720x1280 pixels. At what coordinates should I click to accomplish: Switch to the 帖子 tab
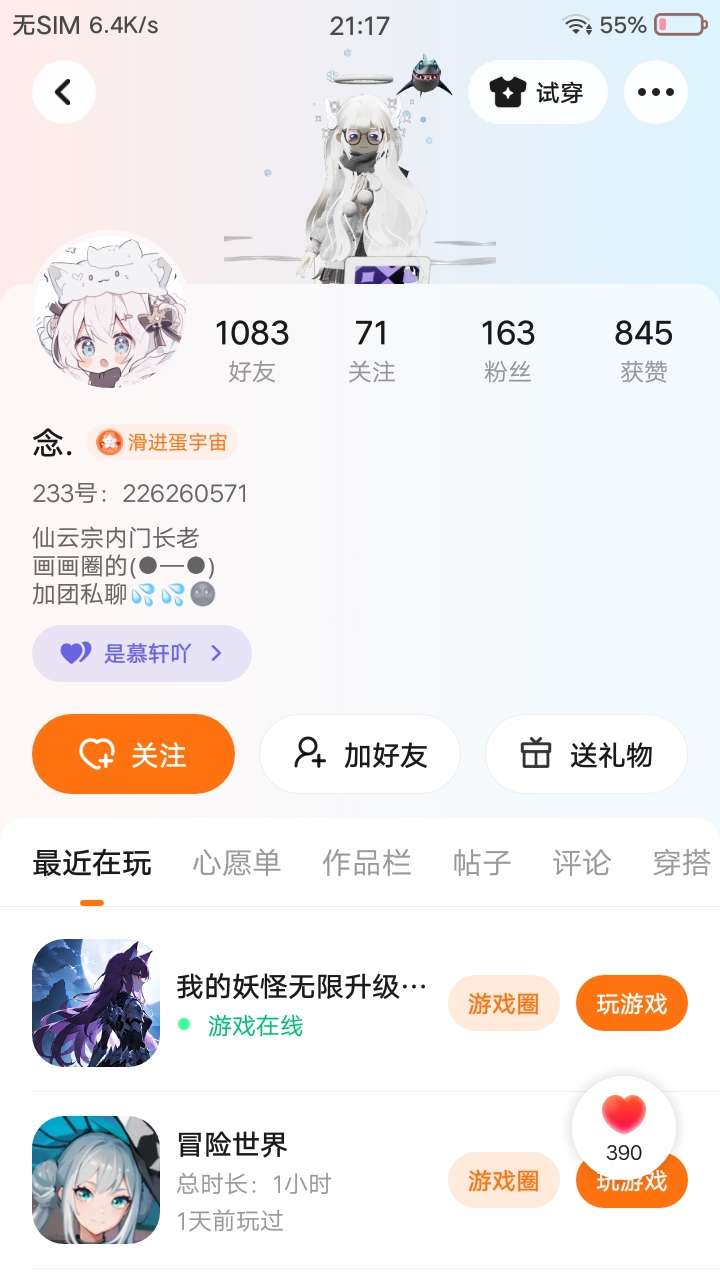(481, 862)
